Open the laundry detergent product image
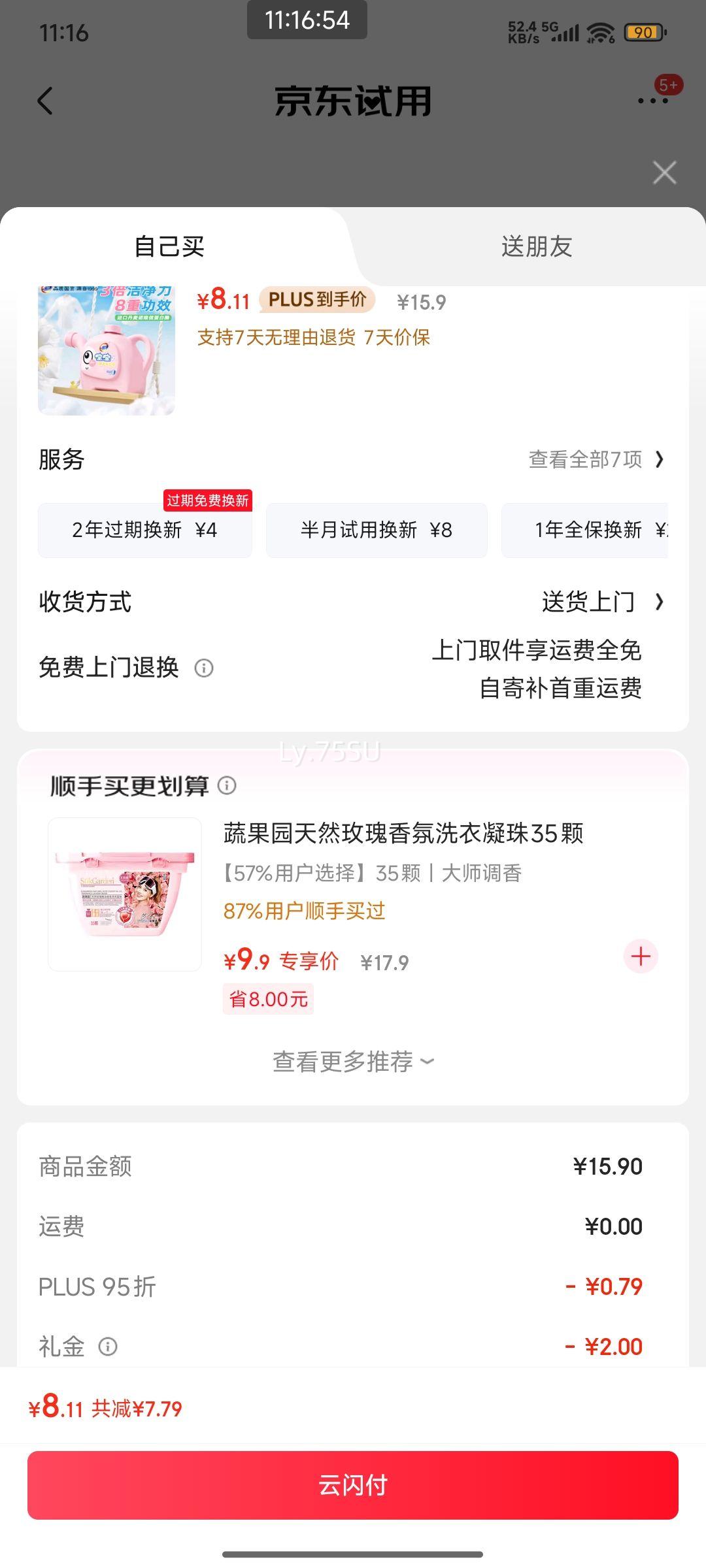Screen dimensions: 706x1568 pyautogui.click(x=107, y=350)
